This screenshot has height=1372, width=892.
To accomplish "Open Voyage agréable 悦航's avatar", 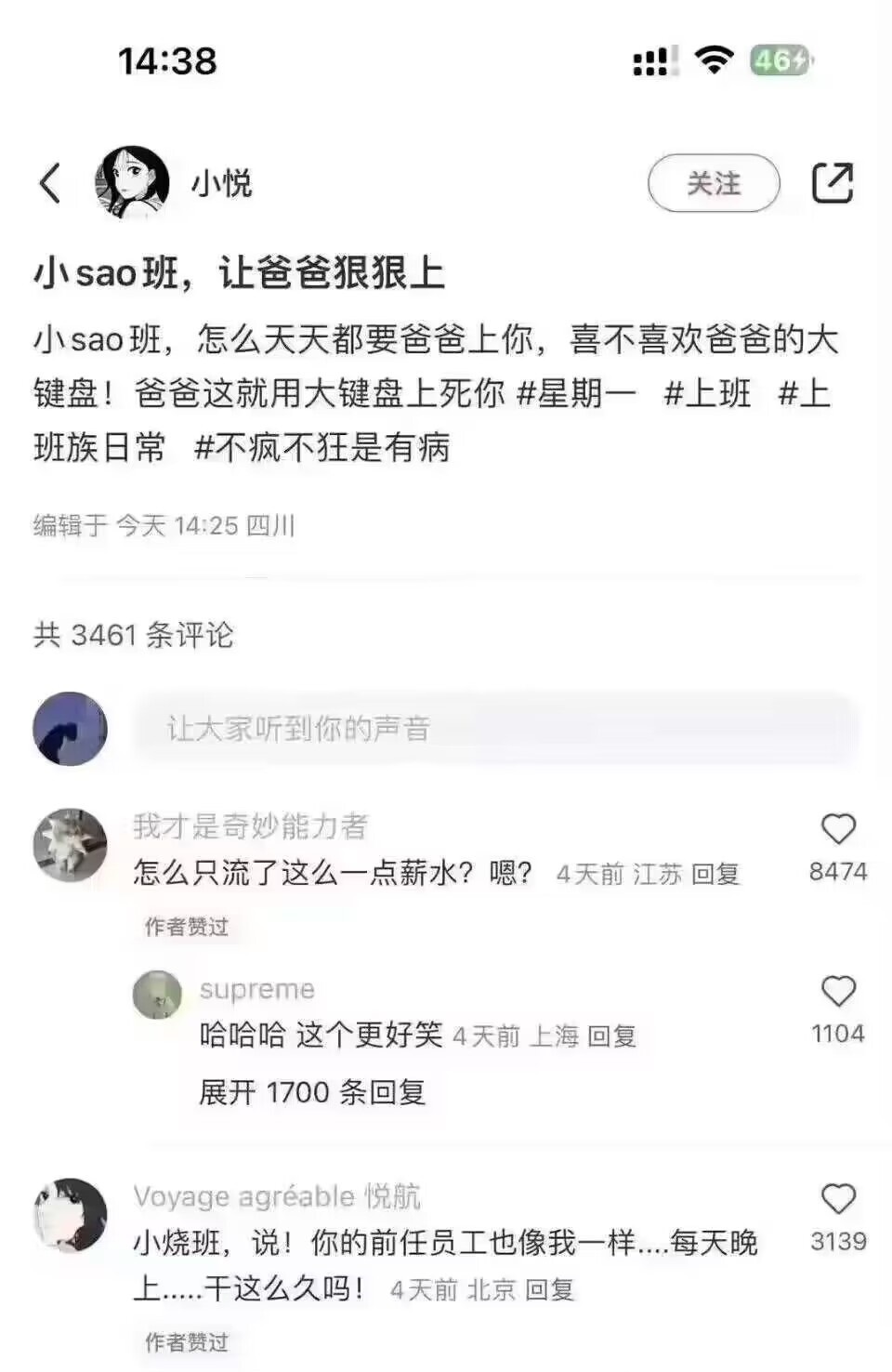I will pyautogui.click(x=70, y=1215).
